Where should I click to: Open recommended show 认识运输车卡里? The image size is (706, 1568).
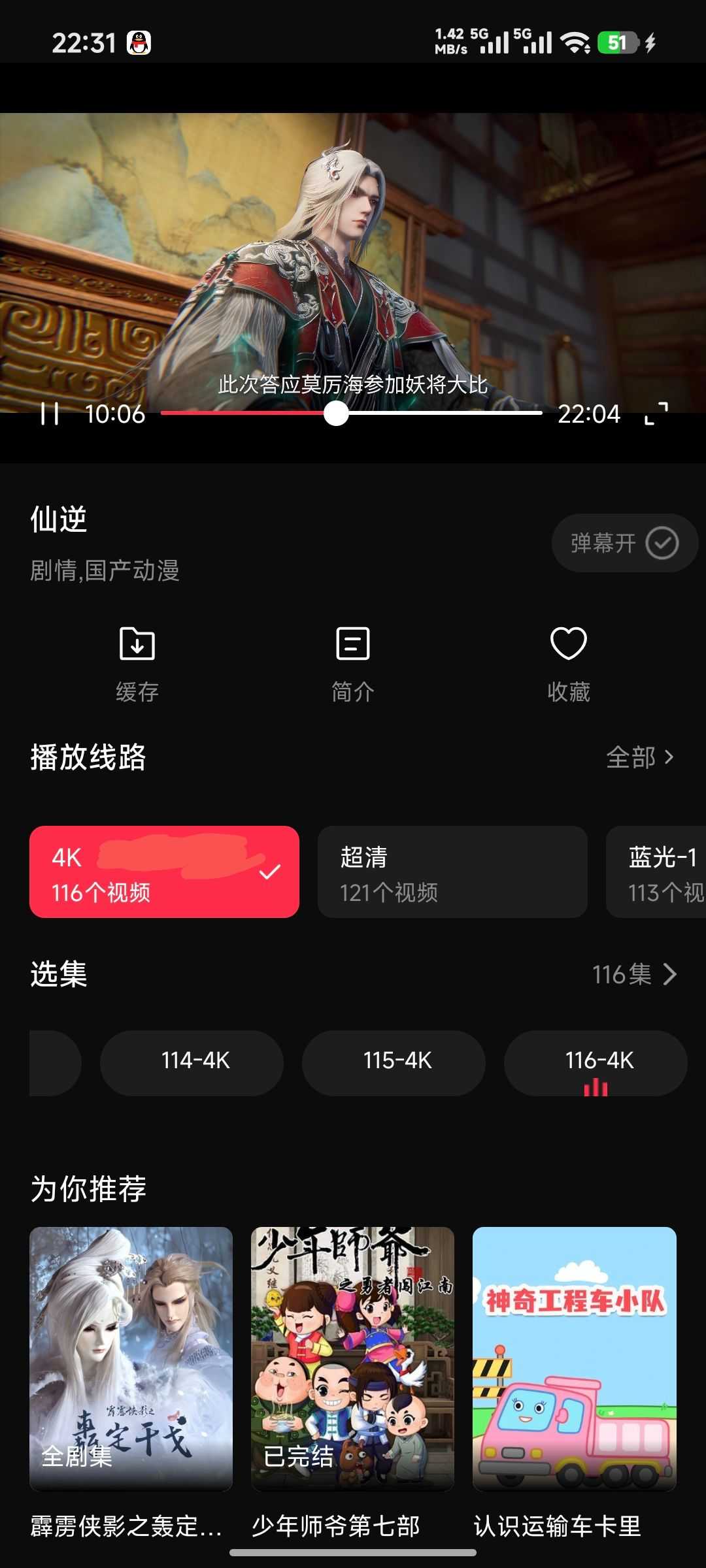[574, 1359]
